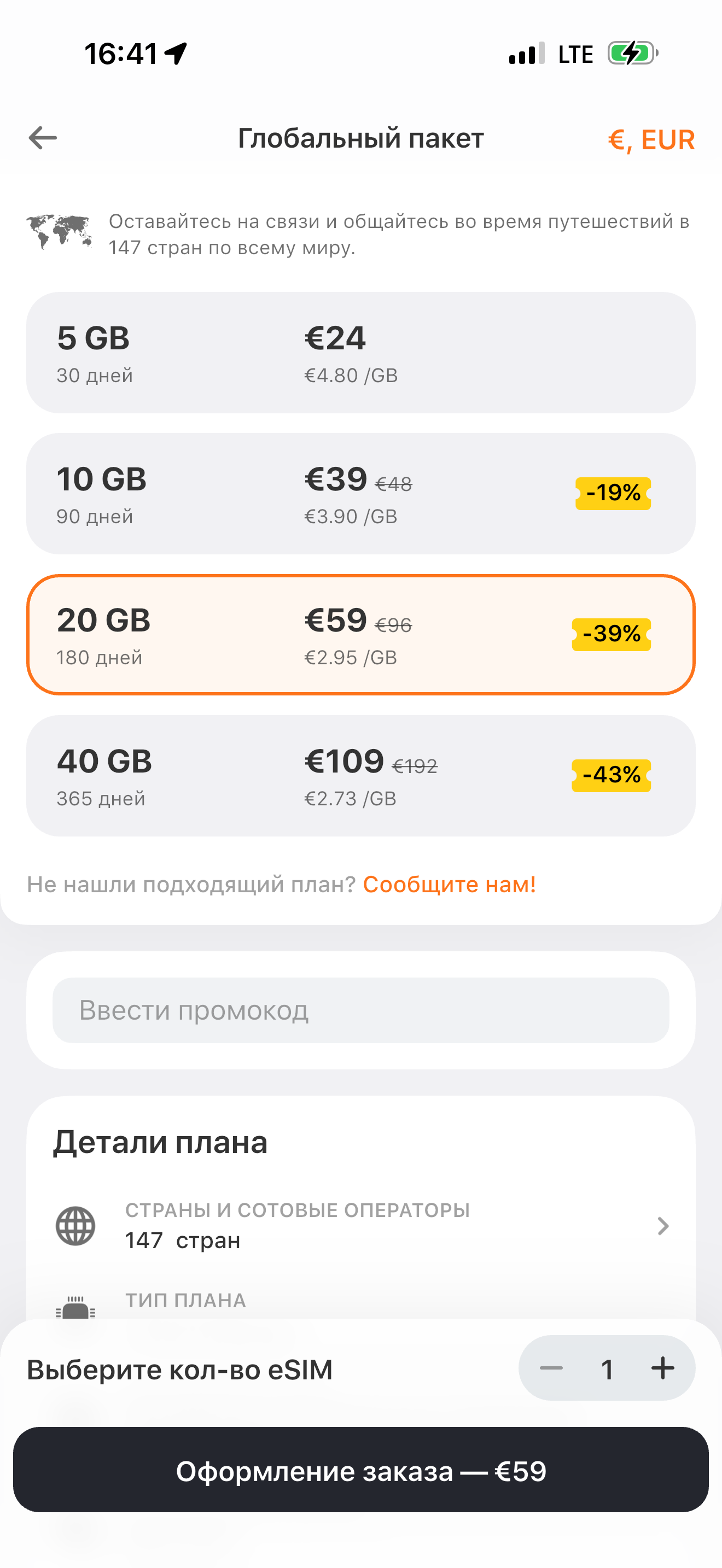Select the 5 GB 30-day plan
This screenshot has height=1568, width=722.
coord(360,353)
